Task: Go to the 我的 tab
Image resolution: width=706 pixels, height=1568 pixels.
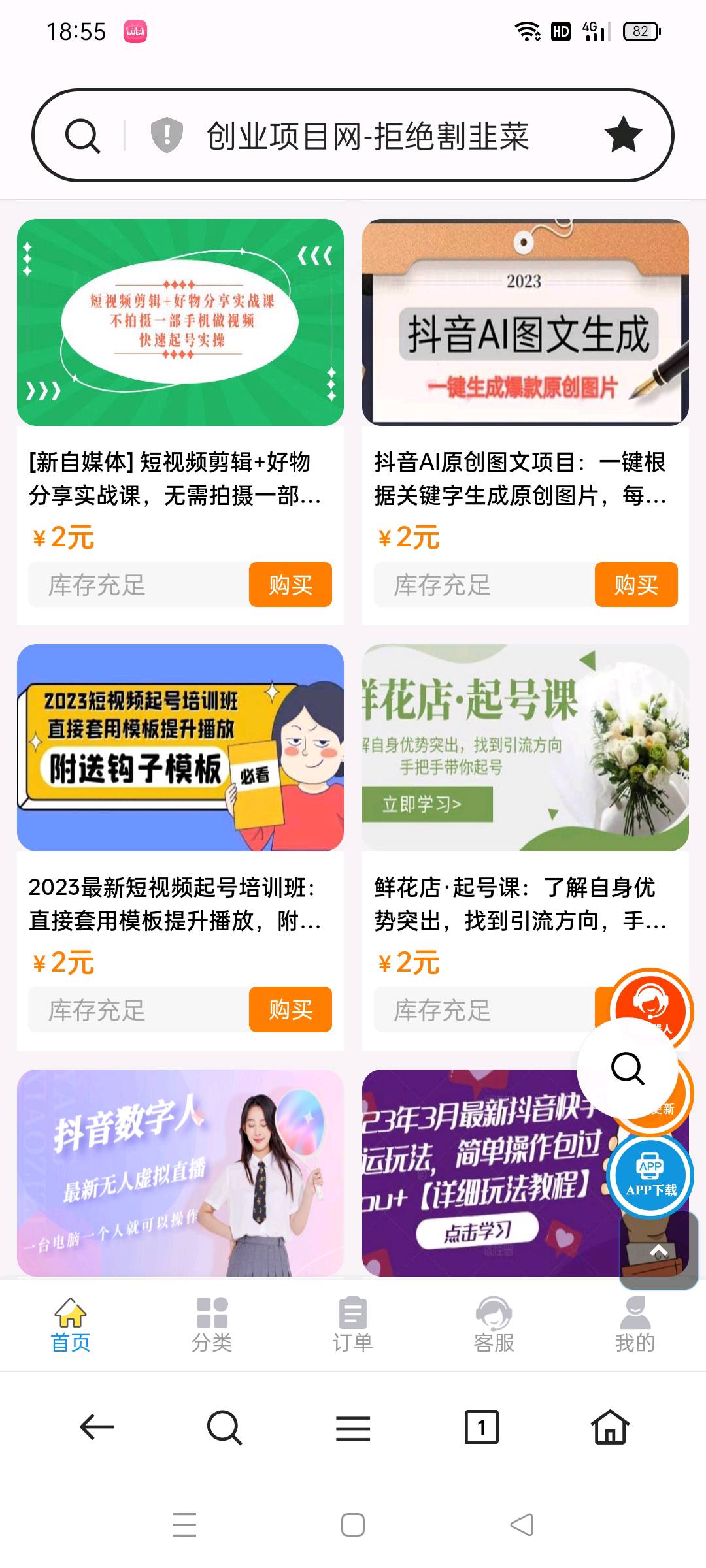Action: pos(635,1325)
